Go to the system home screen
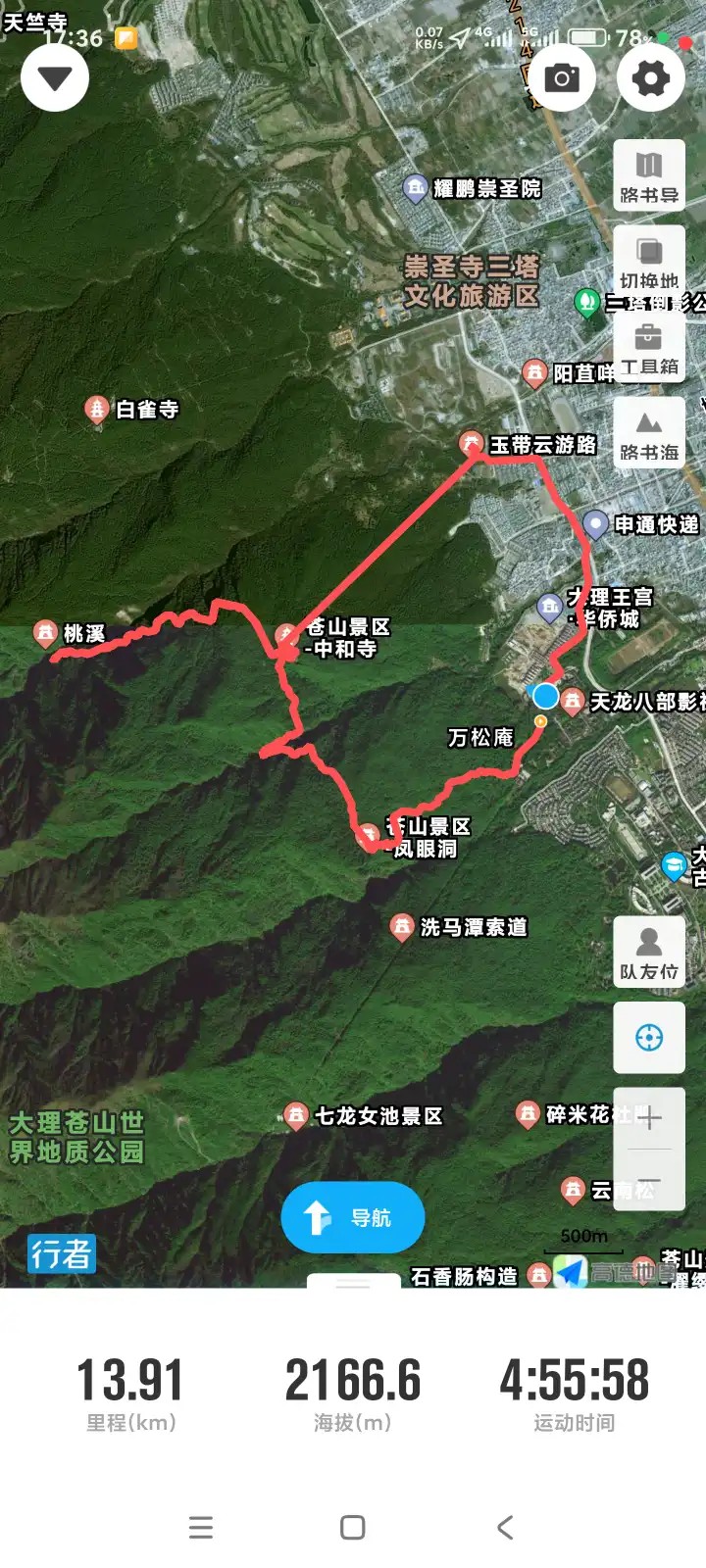The width and height of the screenshot is (706, 1568). [x=353, y=1527]
